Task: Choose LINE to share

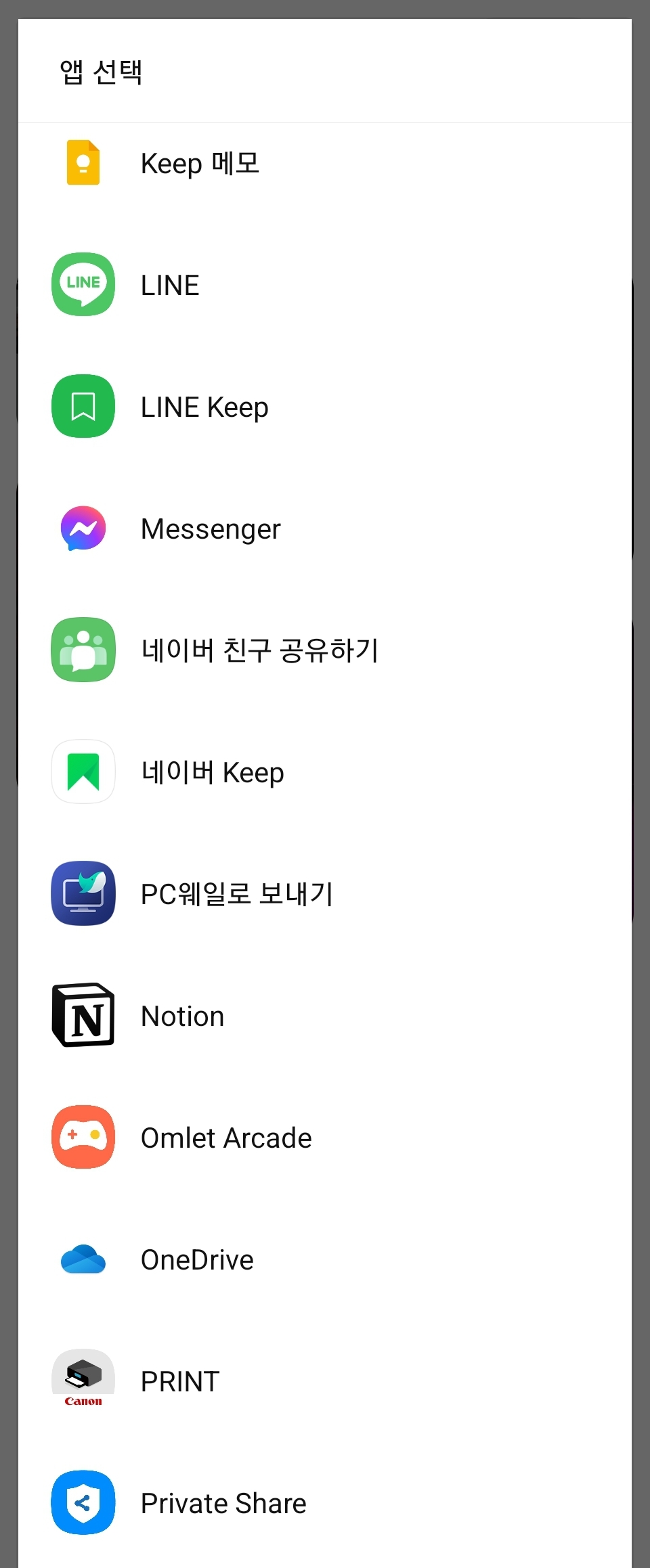Action: 325,285
